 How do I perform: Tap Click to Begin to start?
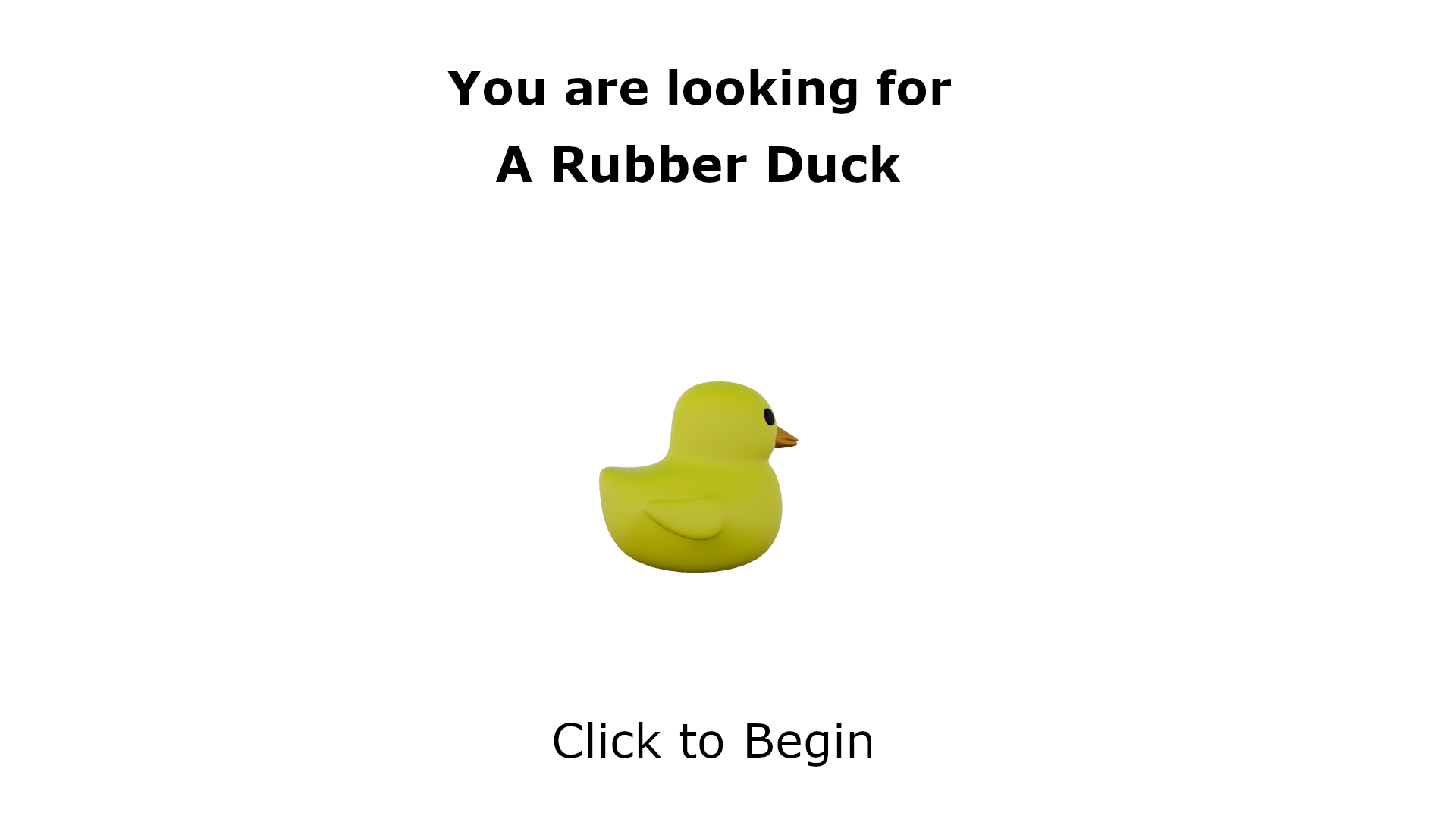pyautogui.click(x=712, y=741)
